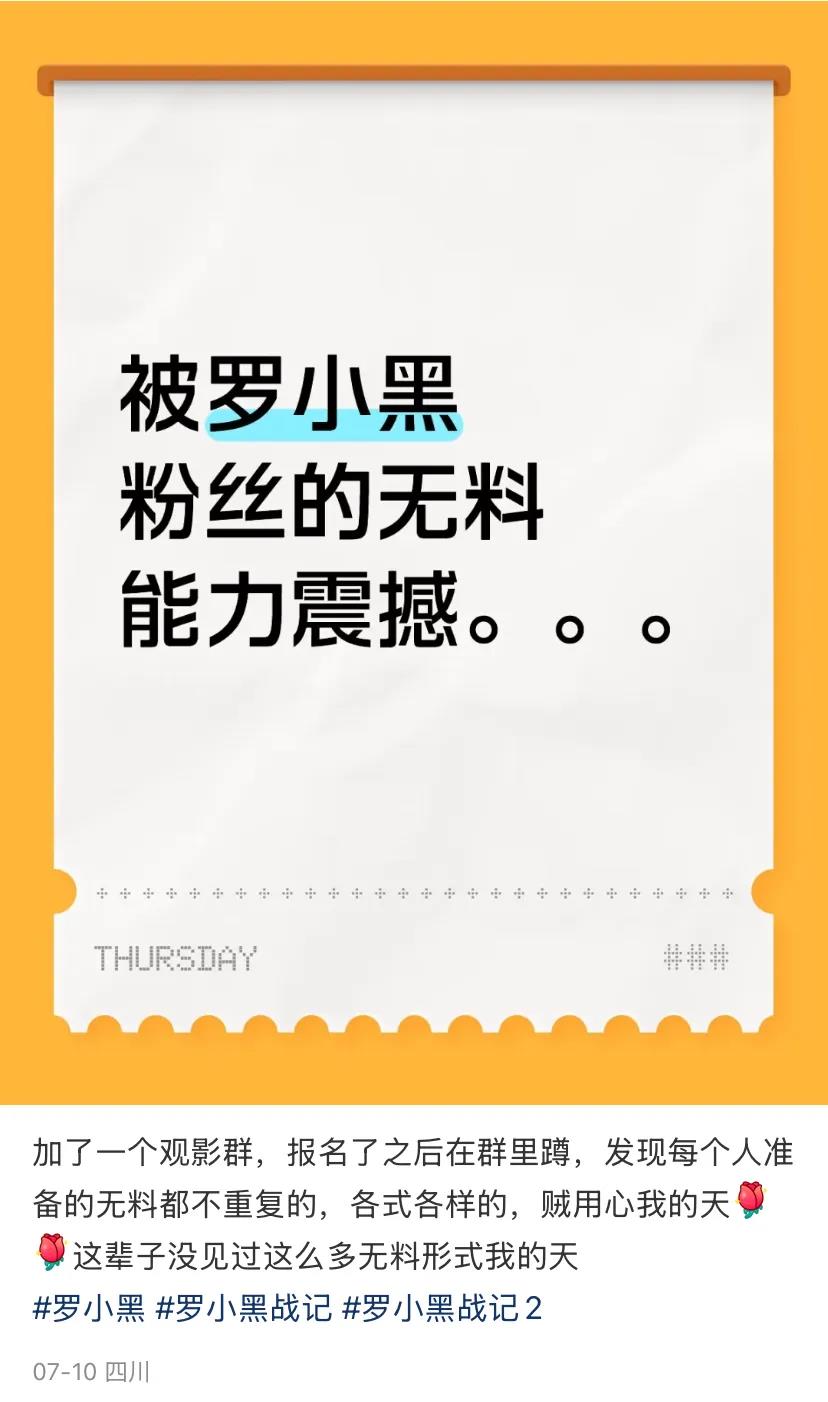
Task: Open the #罗小黑战记 hashtag link
Action: [x=243, y=1308]
